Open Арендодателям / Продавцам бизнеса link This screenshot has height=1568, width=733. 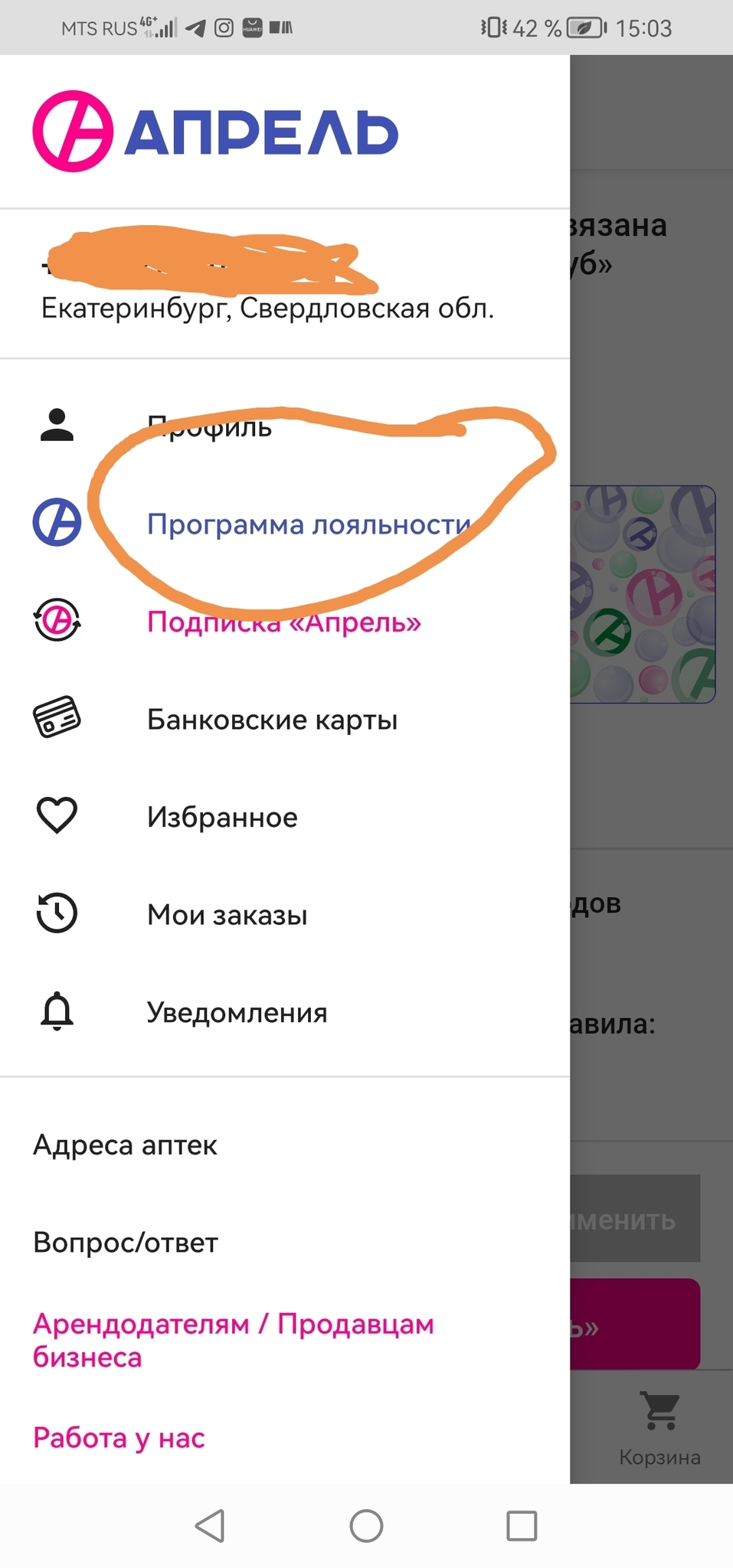point(233,1340)
